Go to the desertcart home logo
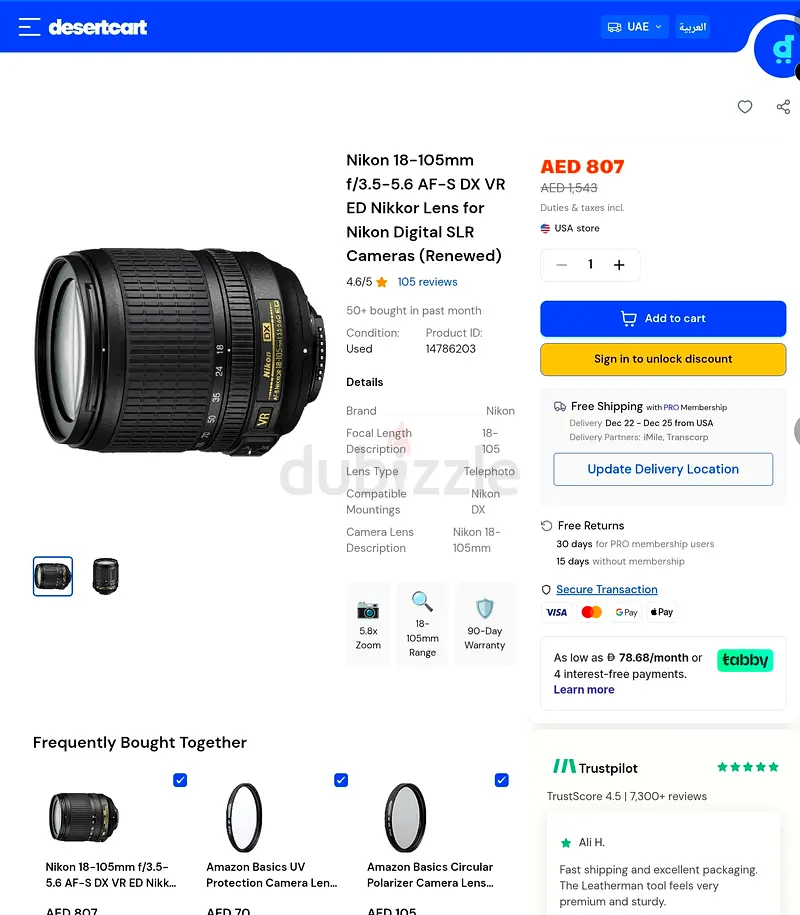Screen dimensions: 800x915 (98, 27)
